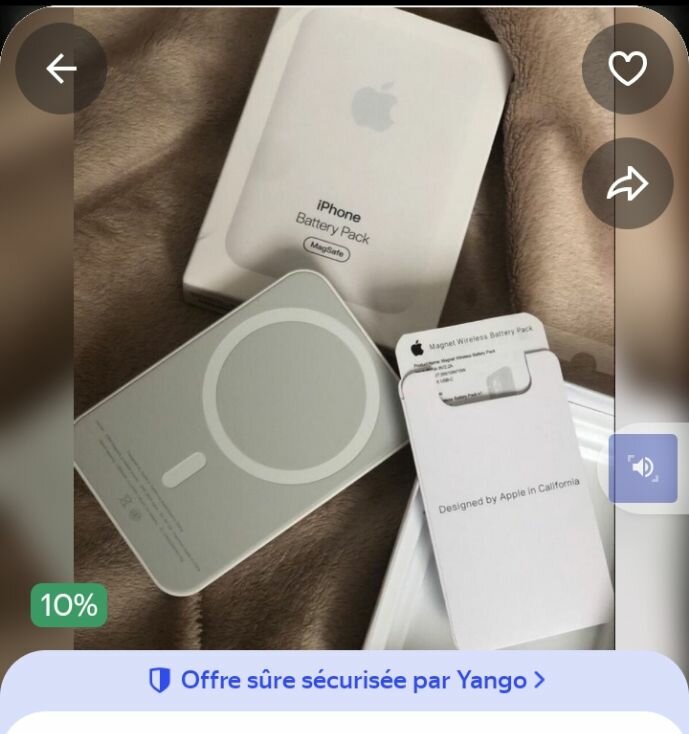Open Offre sûre sécurisée par Yango details
Image resolution: width=689 pixels, height=734 pixels.
click(x=345, y=681)
